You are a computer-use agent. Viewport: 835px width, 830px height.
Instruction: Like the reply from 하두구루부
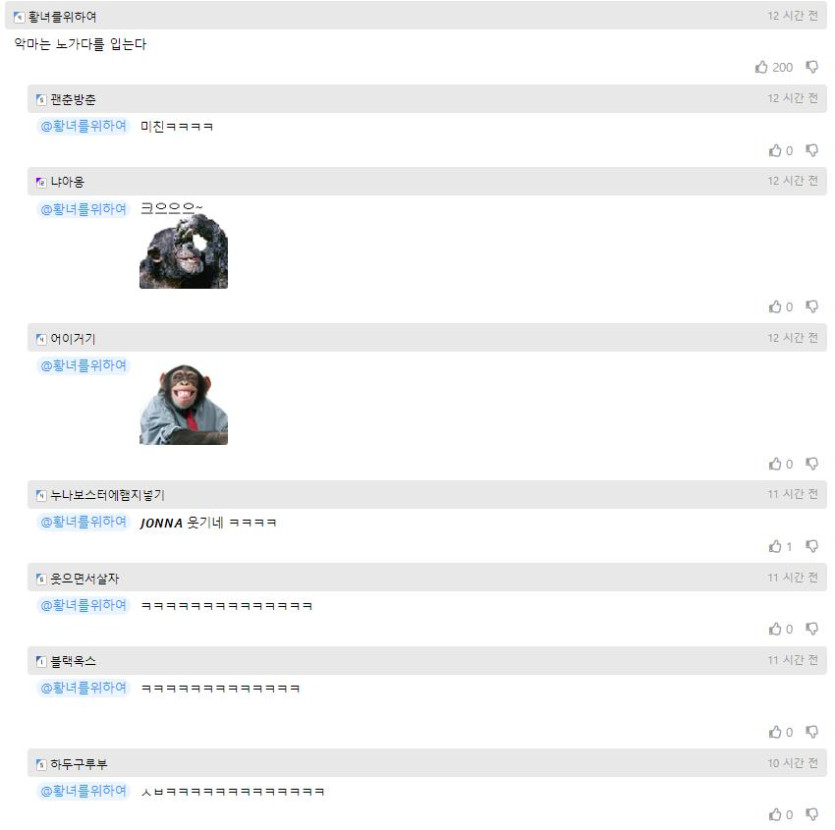(775, 814)
